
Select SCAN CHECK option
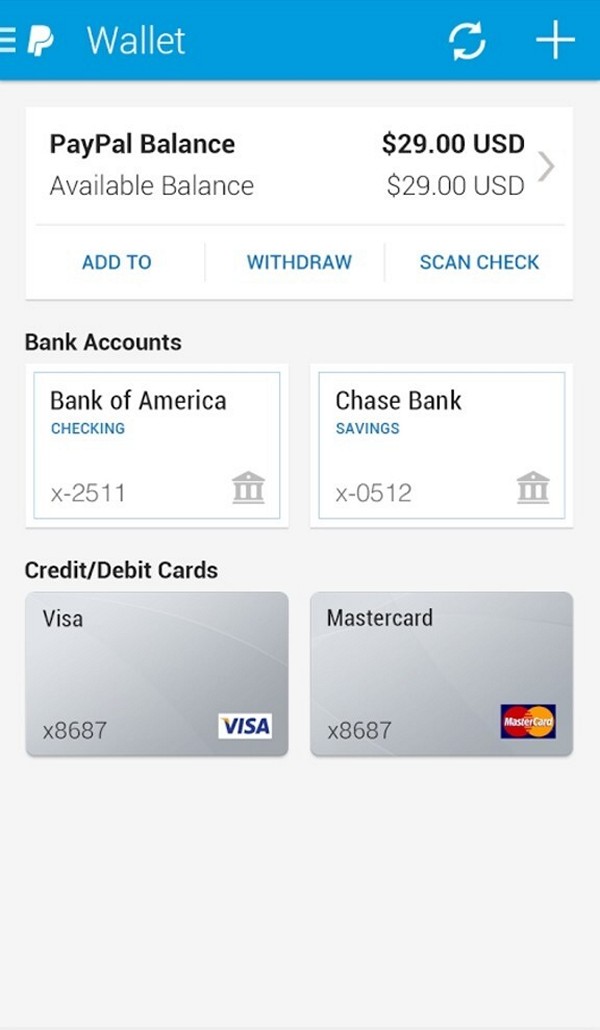479,262
